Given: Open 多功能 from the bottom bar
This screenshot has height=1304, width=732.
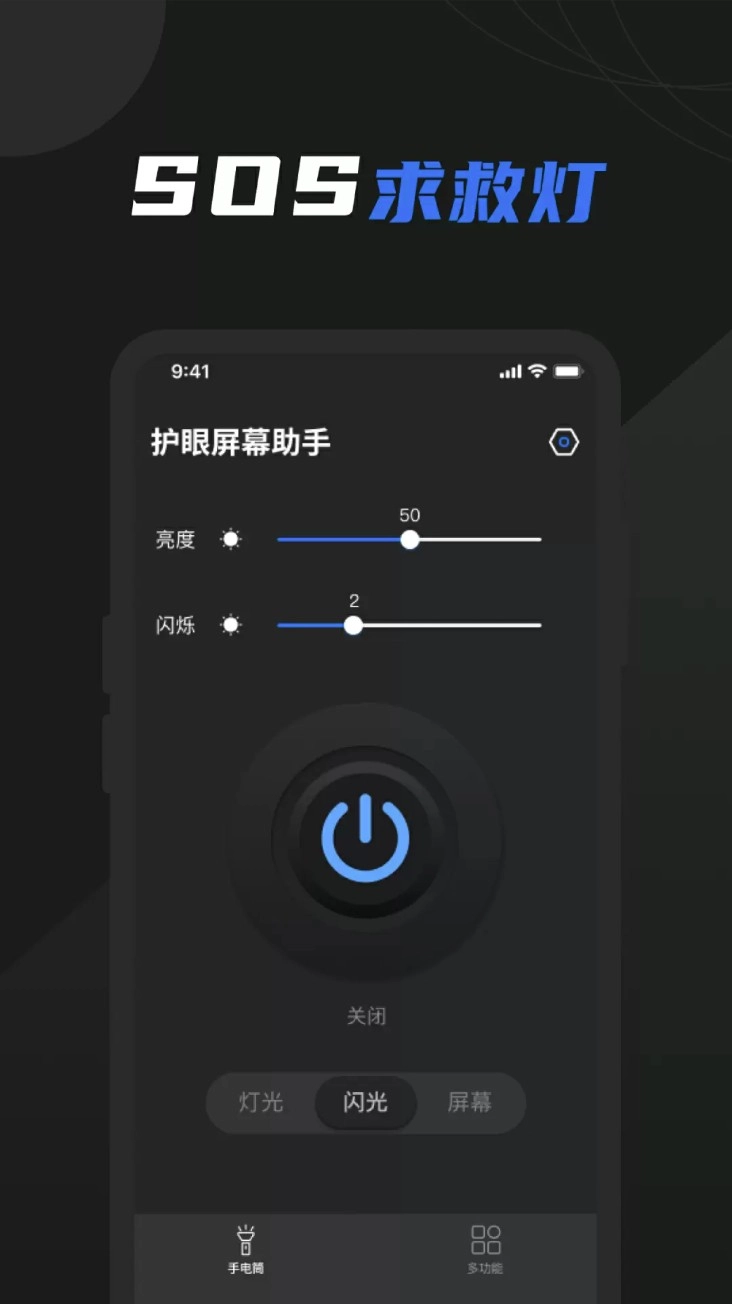Looking at the screenshot, I should click(486, 1250).
